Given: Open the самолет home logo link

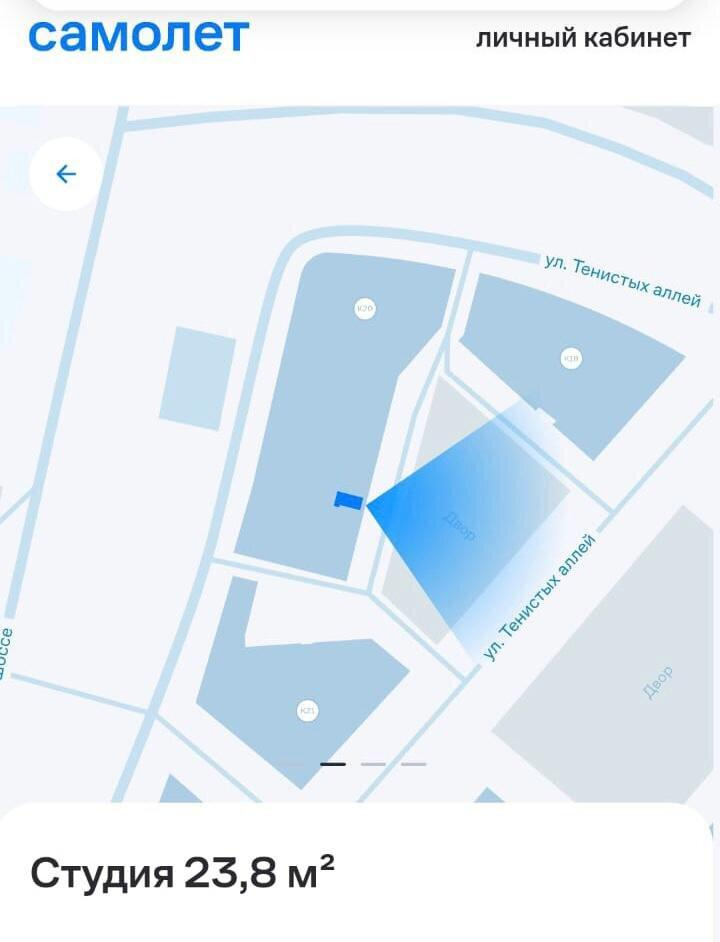Looking at the screenshot, I should coord(138,35).
